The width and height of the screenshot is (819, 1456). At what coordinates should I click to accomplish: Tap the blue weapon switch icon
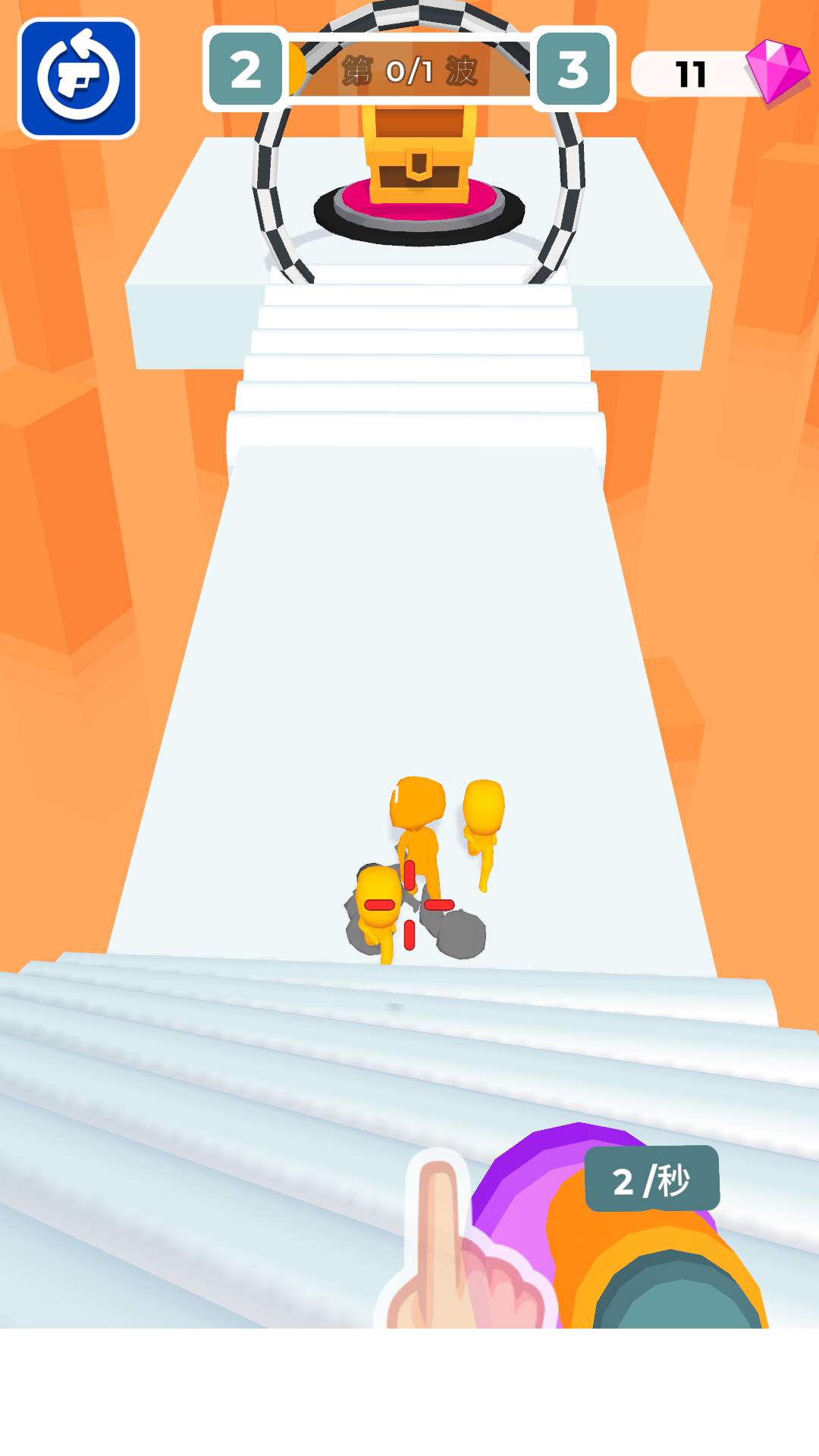pos(78,78)
